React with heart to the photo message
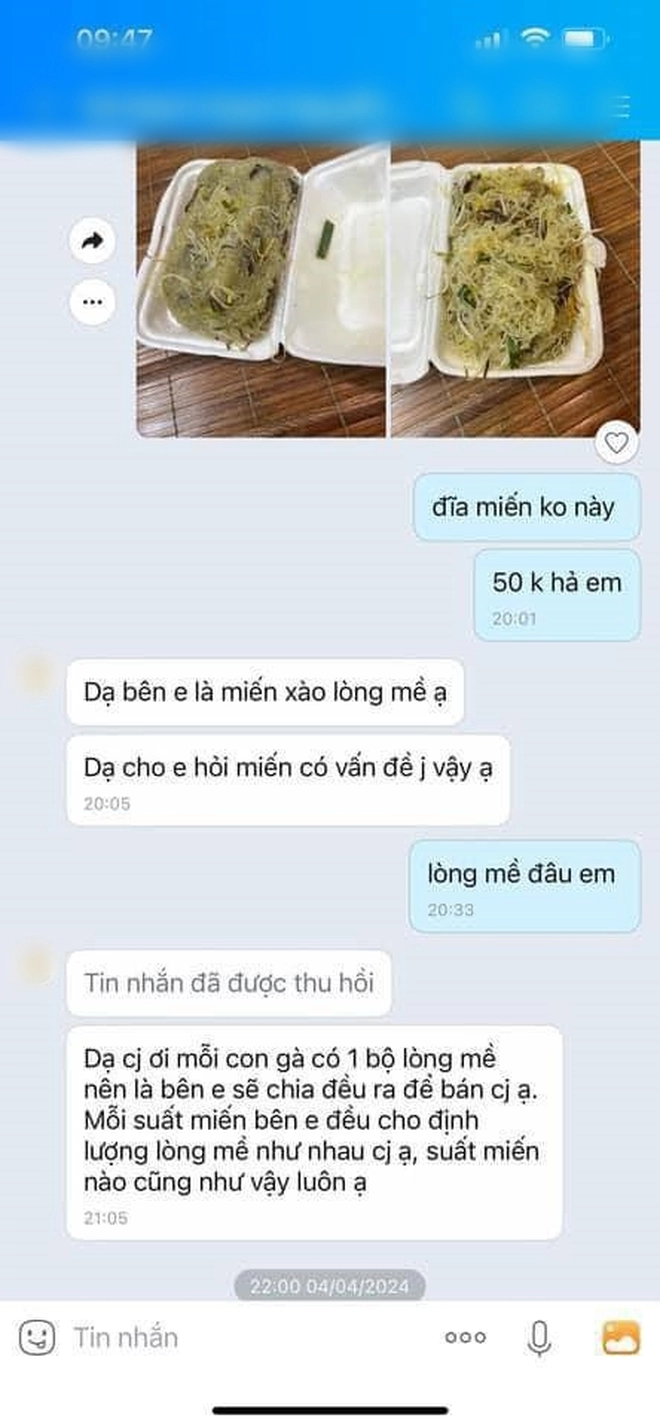 616,443
